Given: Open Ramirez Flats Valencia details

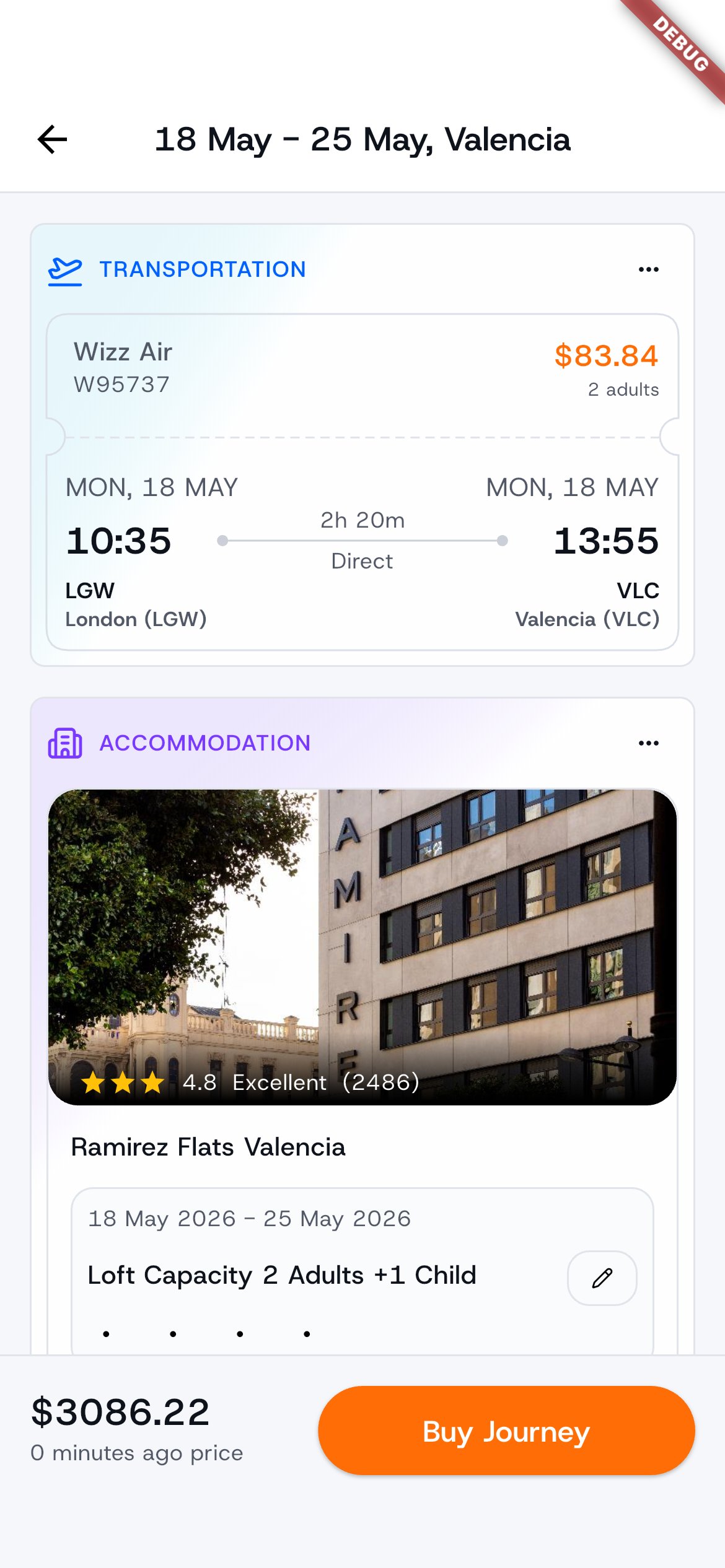Looking at the screenshot, I should (208, 1147).
